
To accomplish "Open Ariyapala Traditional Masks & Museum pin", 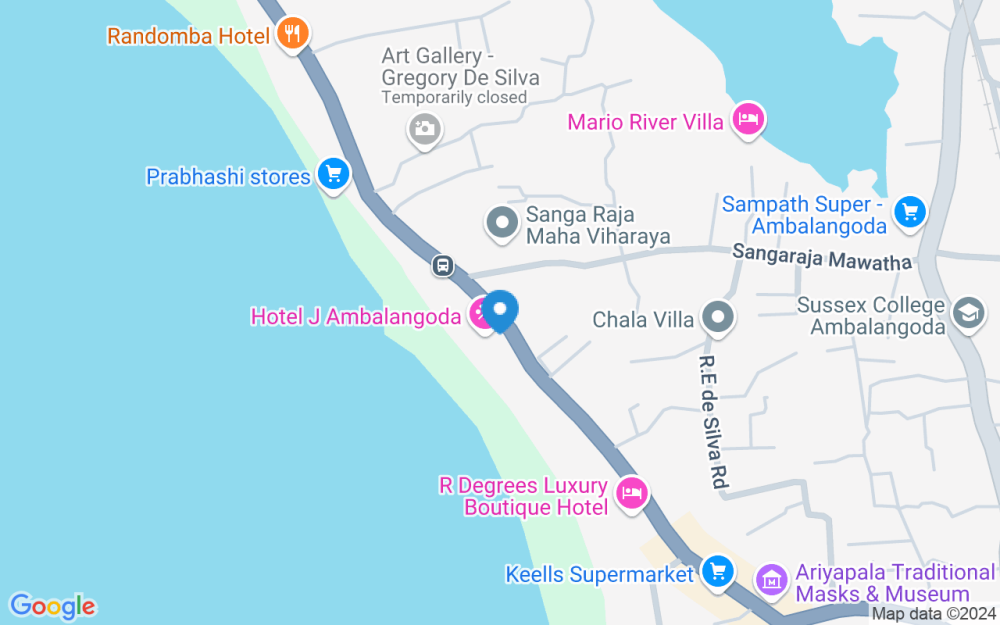I will click(x=772, y=582).
